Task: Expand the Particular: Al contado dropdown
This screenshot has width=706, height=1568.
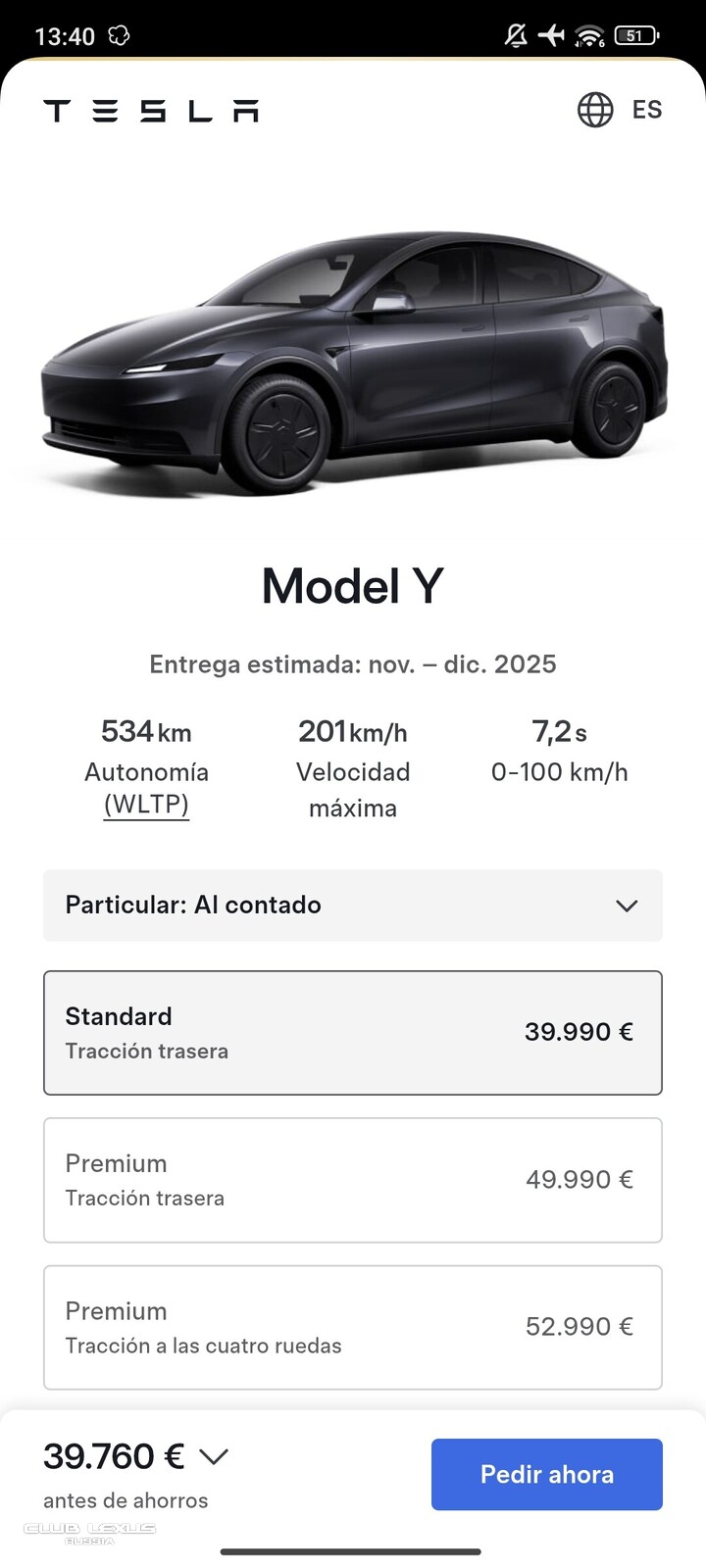Action: [353, 906]
